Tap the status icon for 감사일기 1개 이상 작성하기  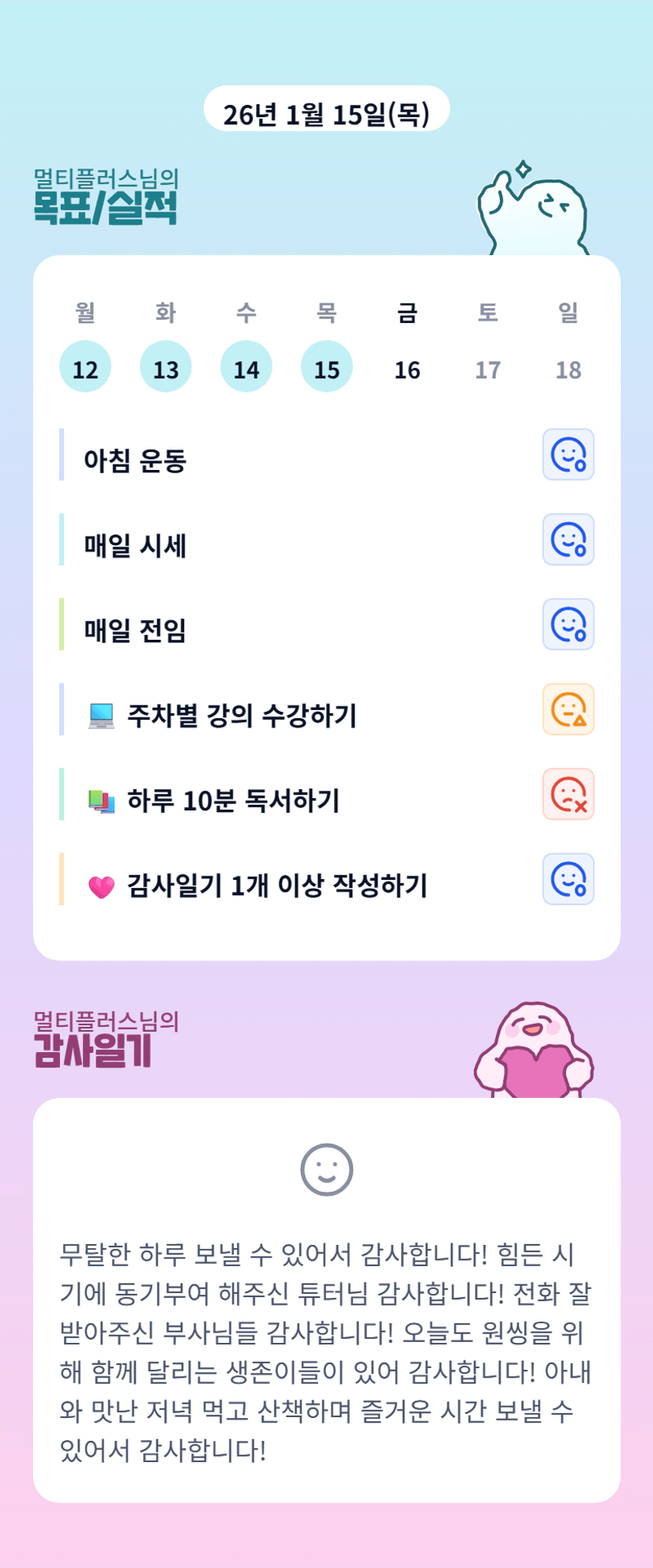pyautogui.click(x=569, y=879)
